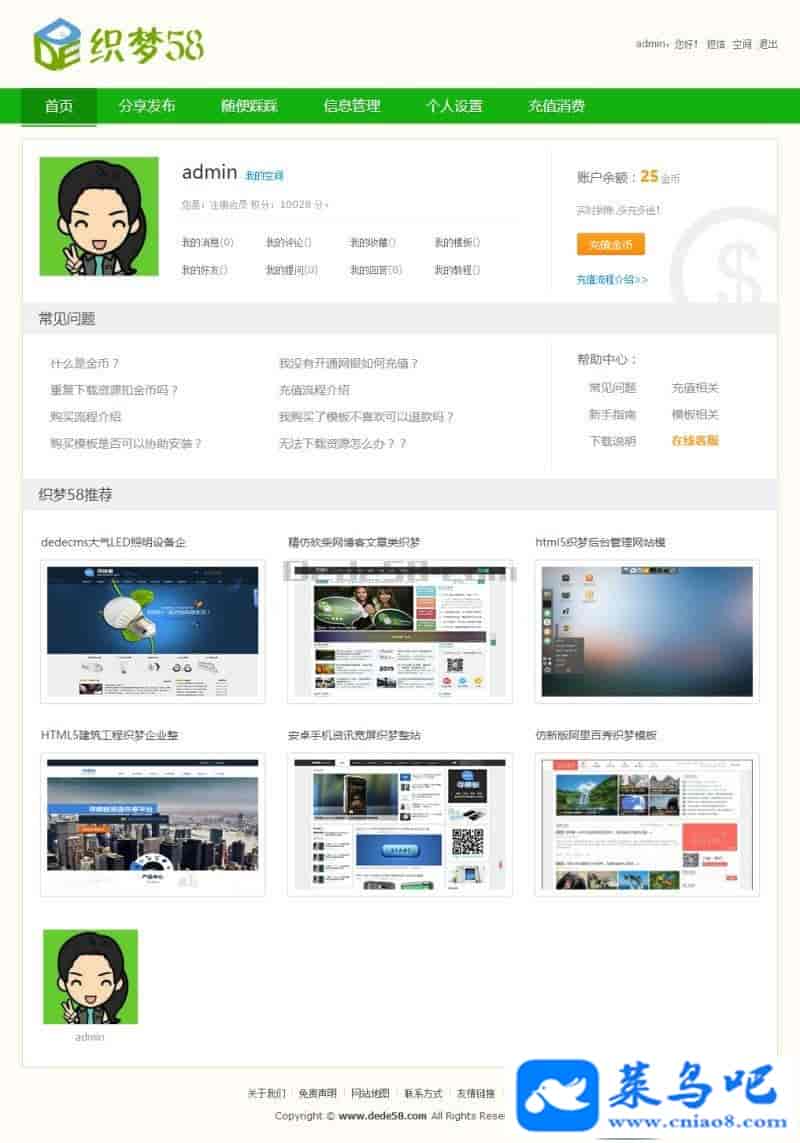Open the 什么是金币? question
This screenshot has width=800, height=1143.
pyautogui.click(x=85, y=364)
